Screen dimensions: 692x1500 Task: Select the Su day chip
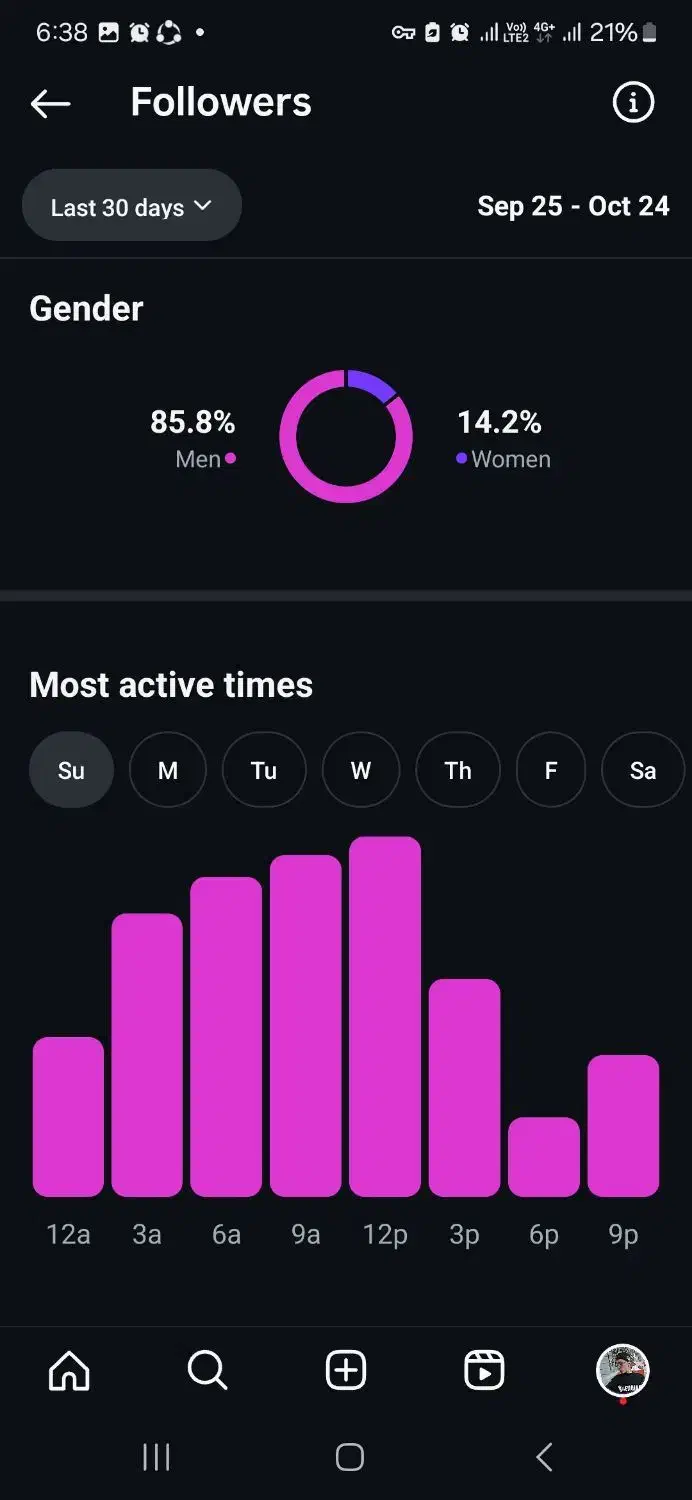(71, 770)
